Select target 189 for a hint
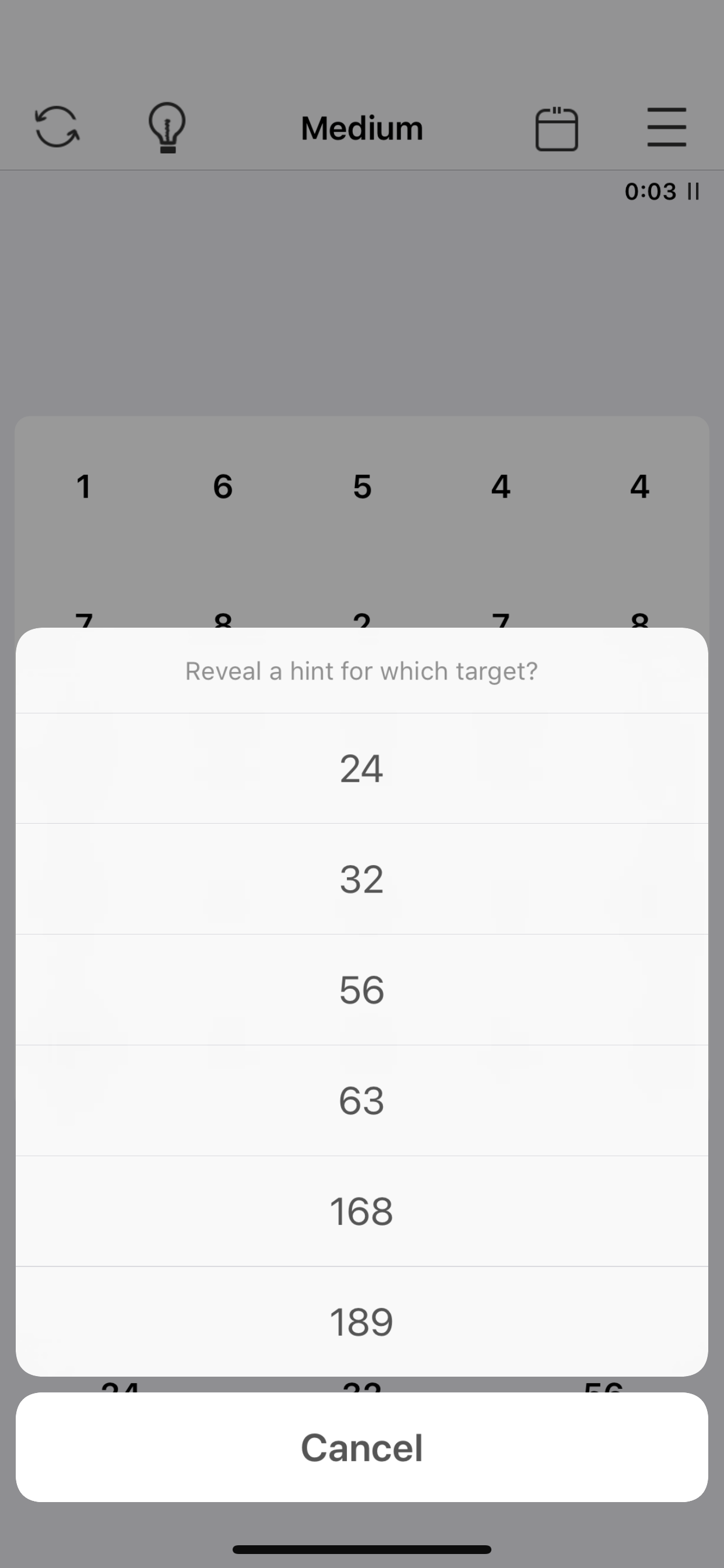 coord(361,1322)
